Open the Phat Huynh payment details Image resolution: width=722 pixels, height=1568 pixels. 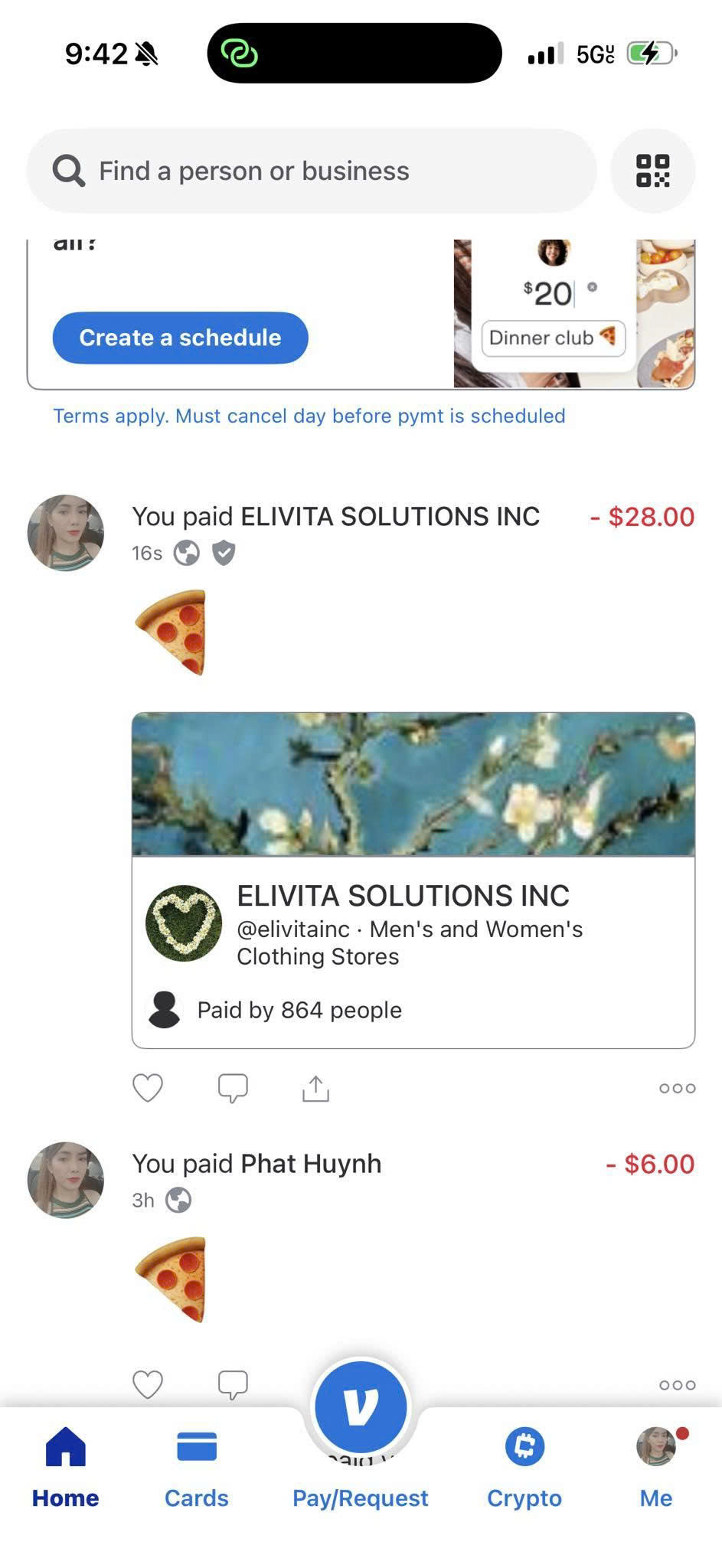(256, 1164)
